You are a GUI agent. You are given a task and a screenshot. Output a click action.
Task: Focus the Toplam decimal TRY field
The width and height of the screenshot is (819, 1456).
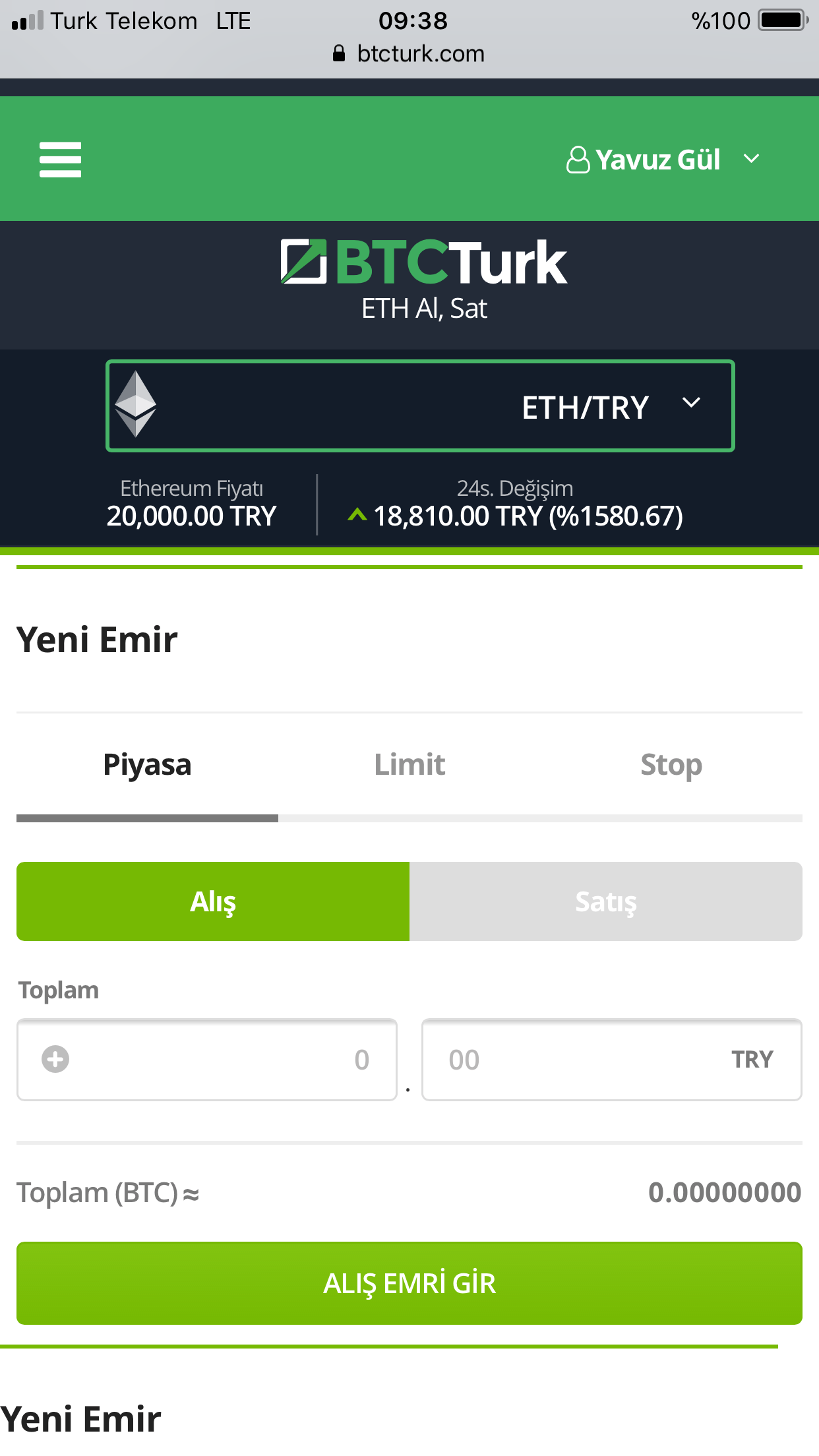tap(612, 1060)
